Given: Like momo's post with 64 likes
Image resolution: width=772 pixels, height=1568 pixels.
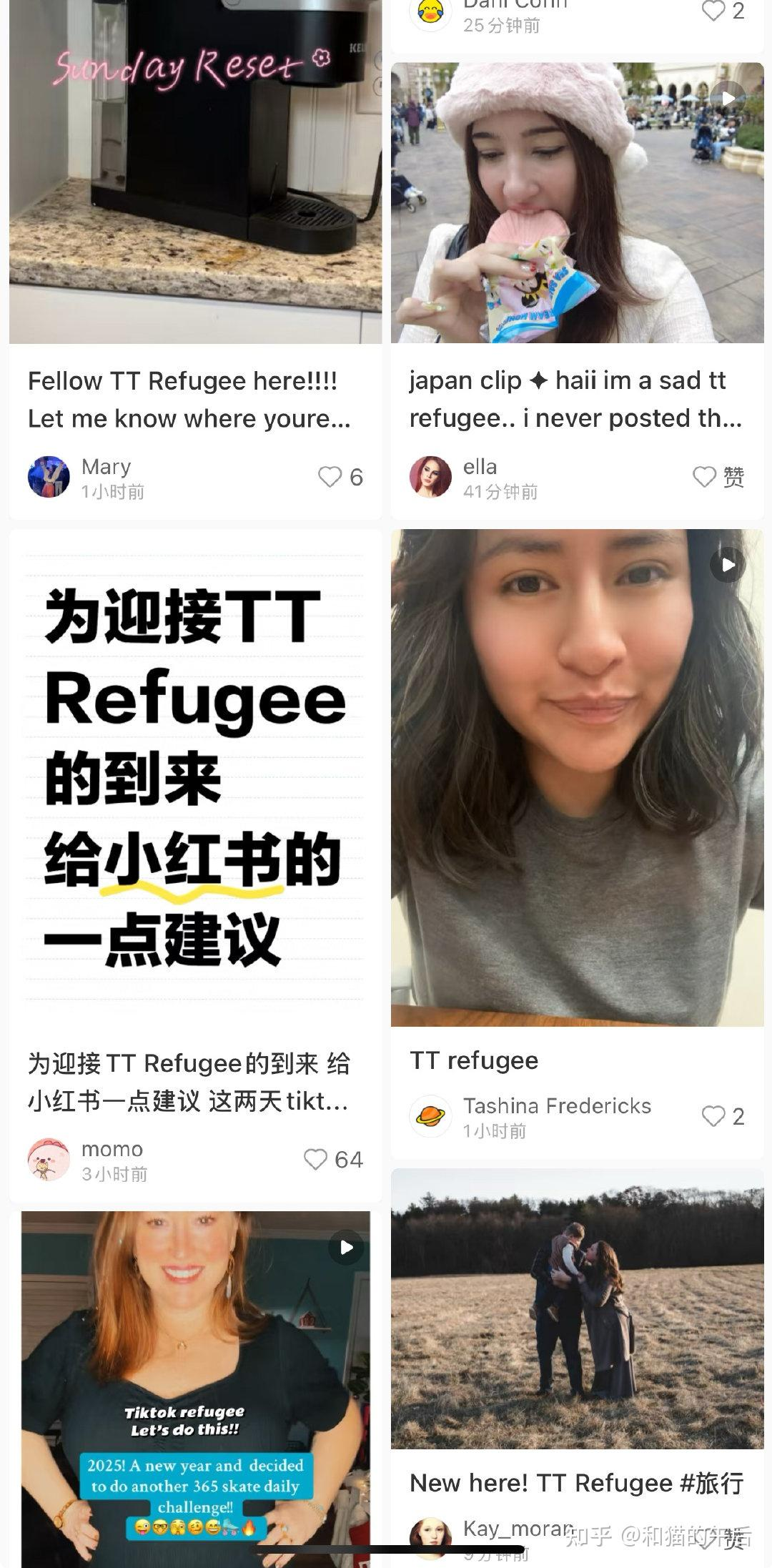Looking at the screenshot, I should pos(316,1159).
